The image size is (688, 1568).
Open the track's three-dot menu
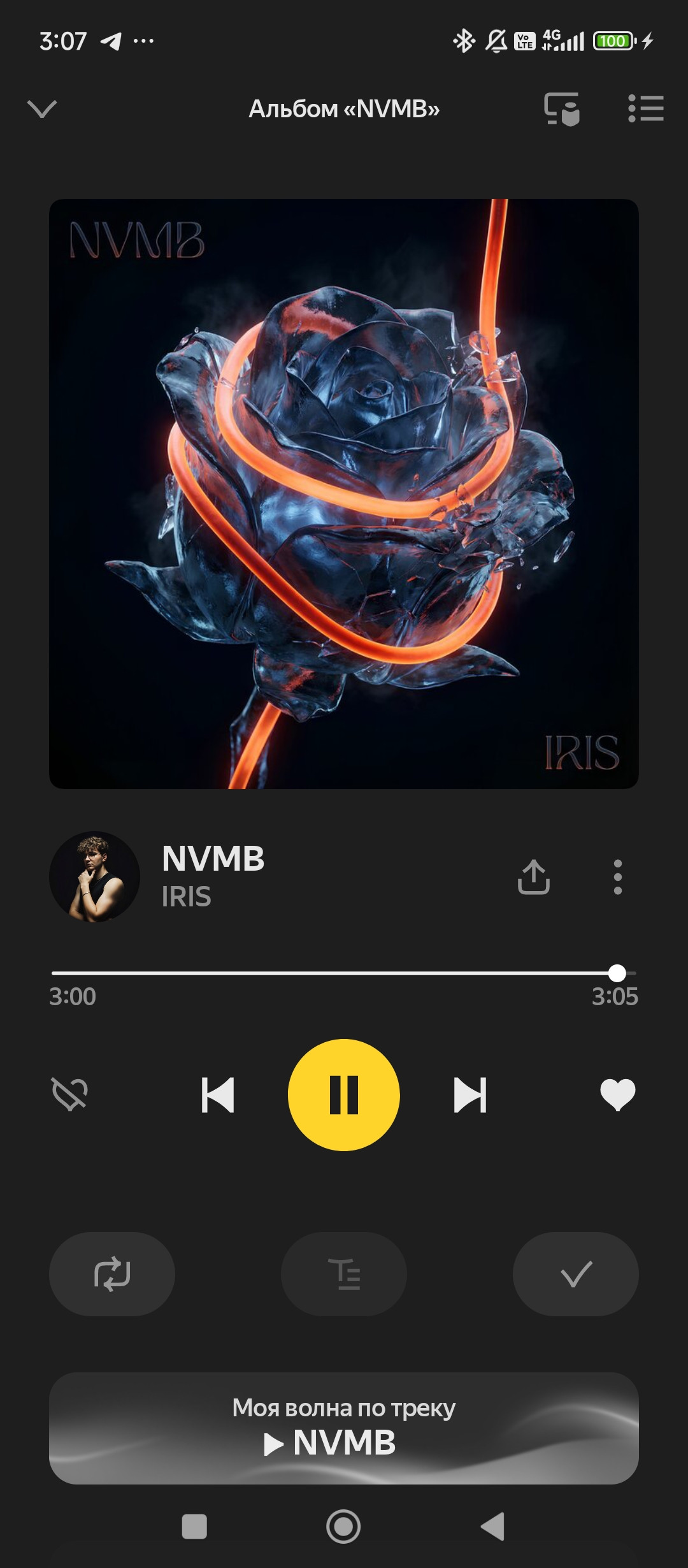click(617, 877)
